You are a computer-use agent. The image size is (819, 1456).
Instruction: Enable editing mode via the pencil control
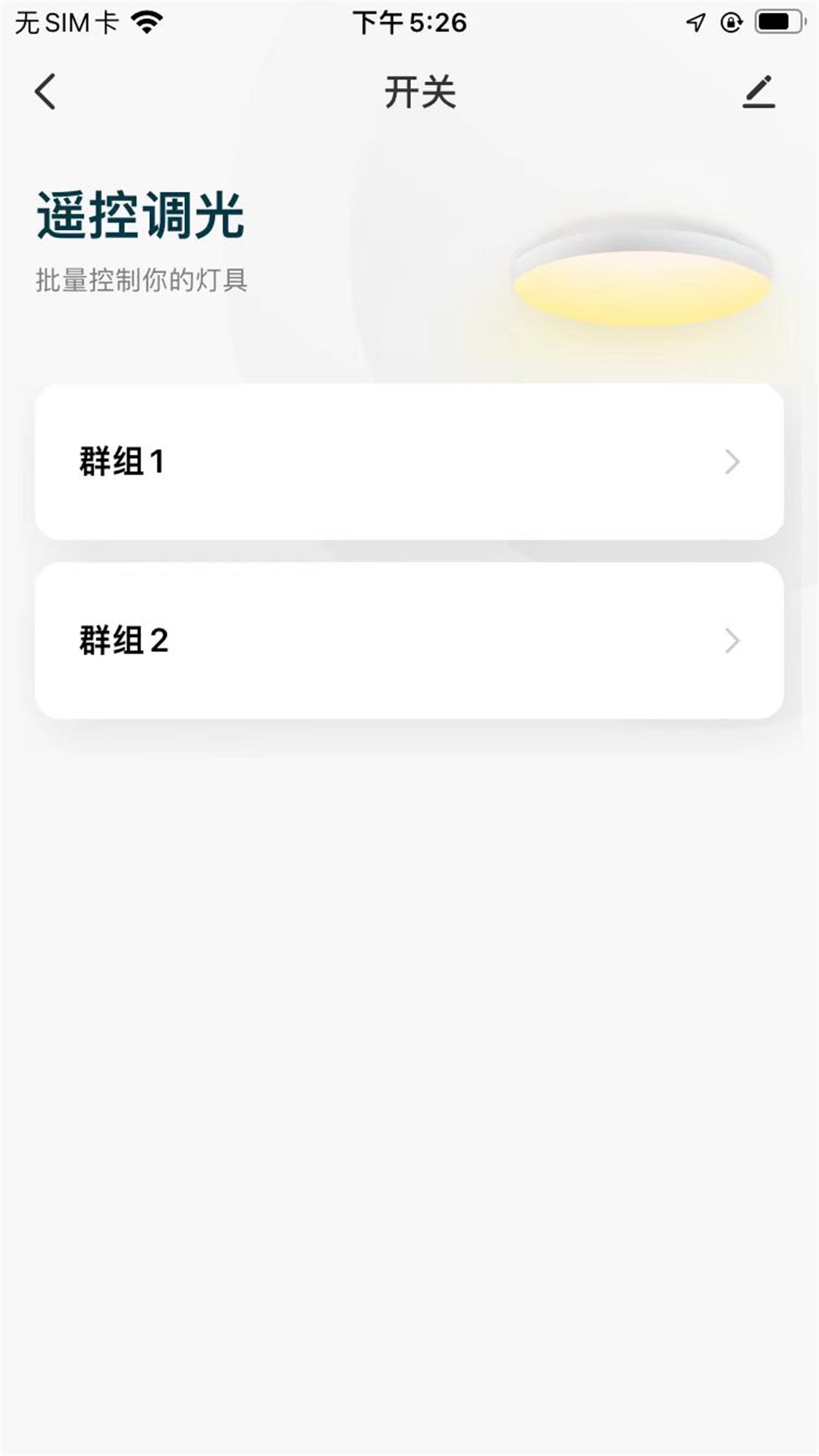click(x=760, y=93)
